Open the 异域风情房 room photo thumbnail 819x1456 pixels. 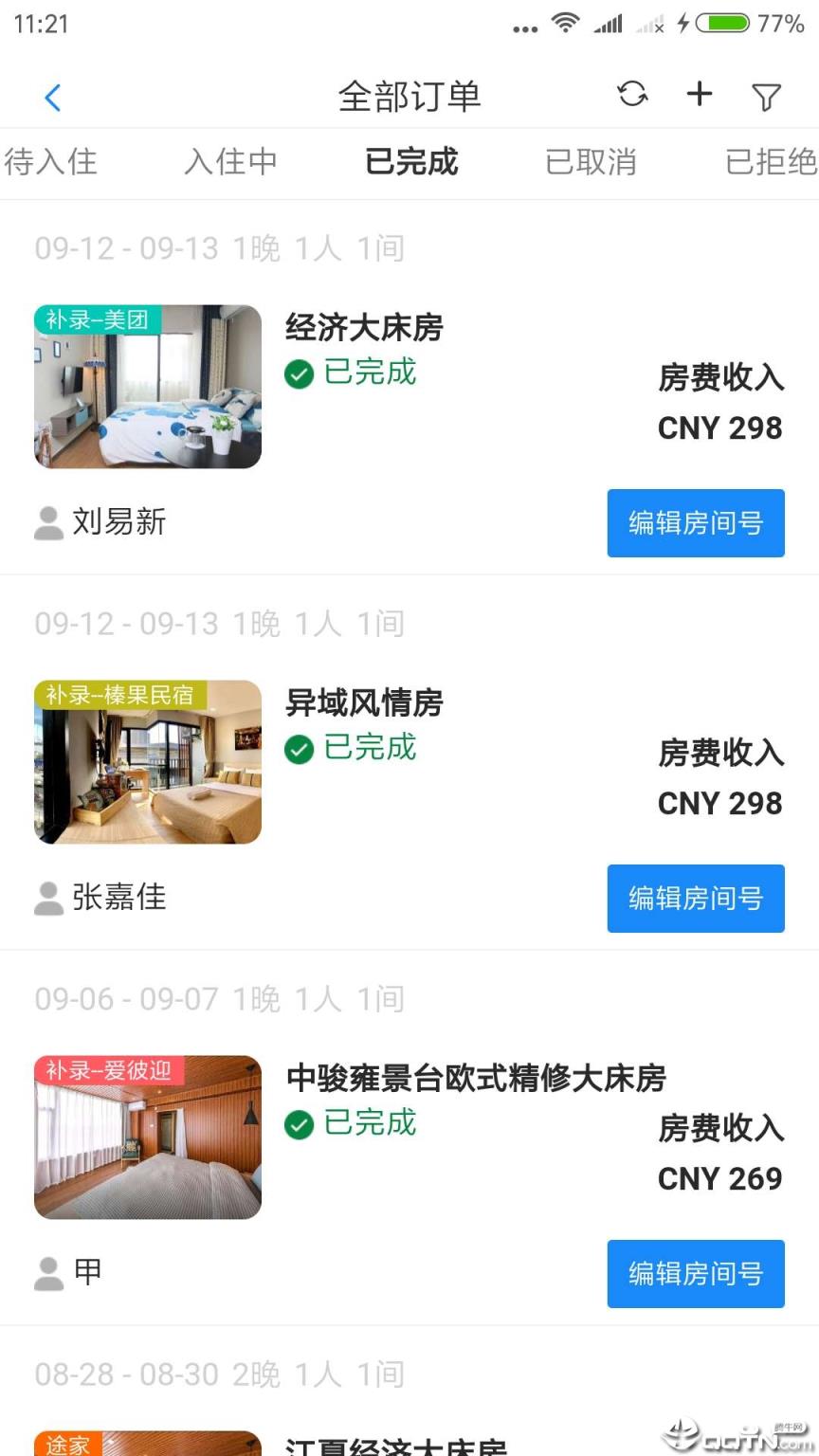click(x=147, y=761)
